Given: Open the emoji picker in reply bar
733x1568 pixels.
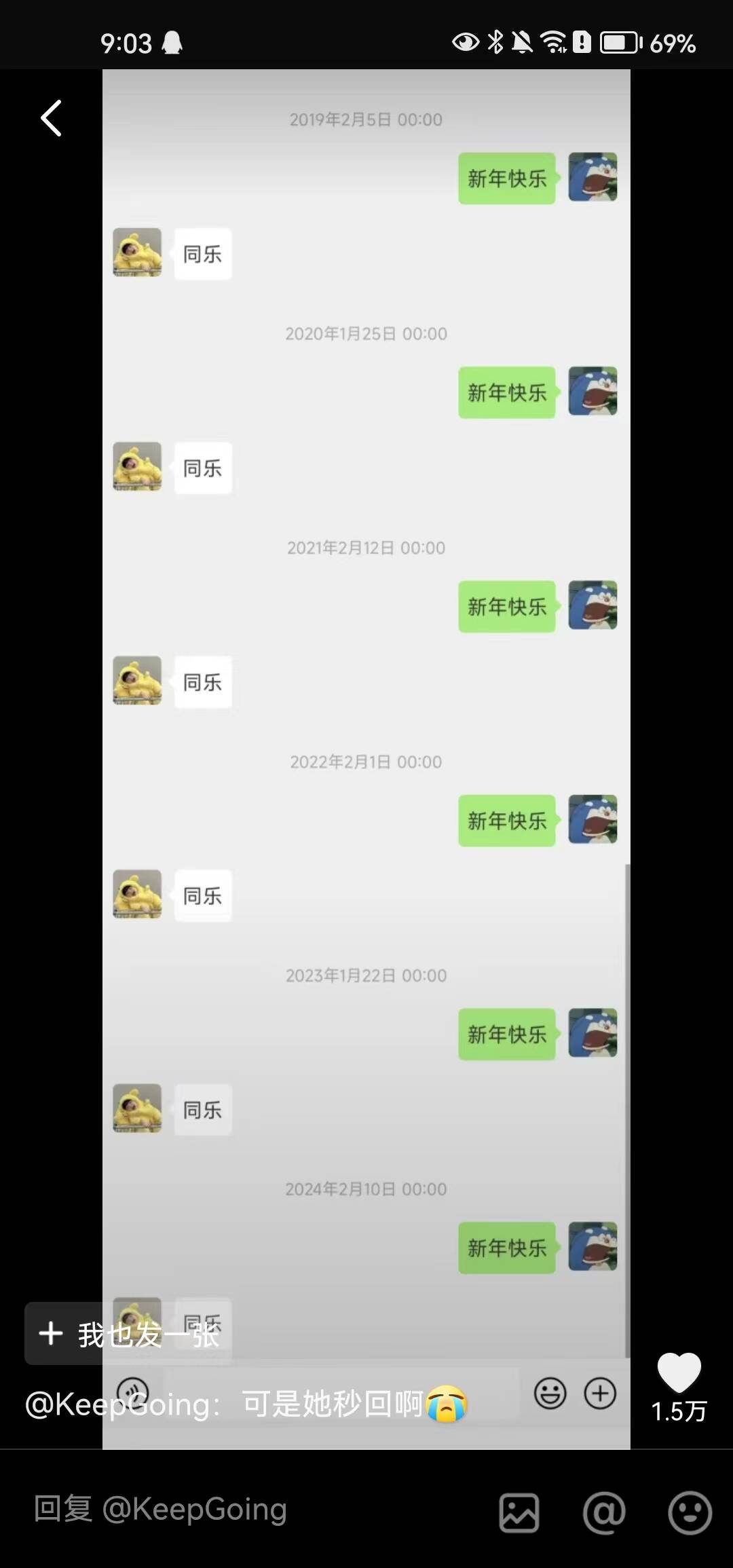Looking at the screenshot, I should tap(690, 1512).
